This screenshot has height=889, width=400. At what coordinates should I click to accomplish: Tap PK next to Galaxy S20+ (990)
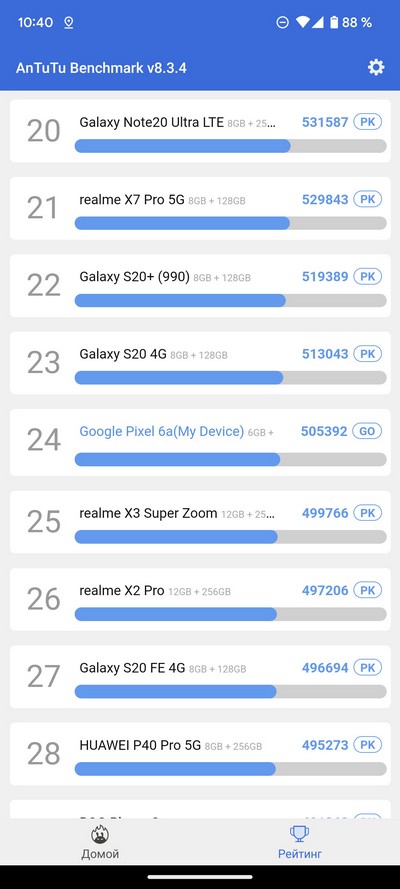point(368,276)
